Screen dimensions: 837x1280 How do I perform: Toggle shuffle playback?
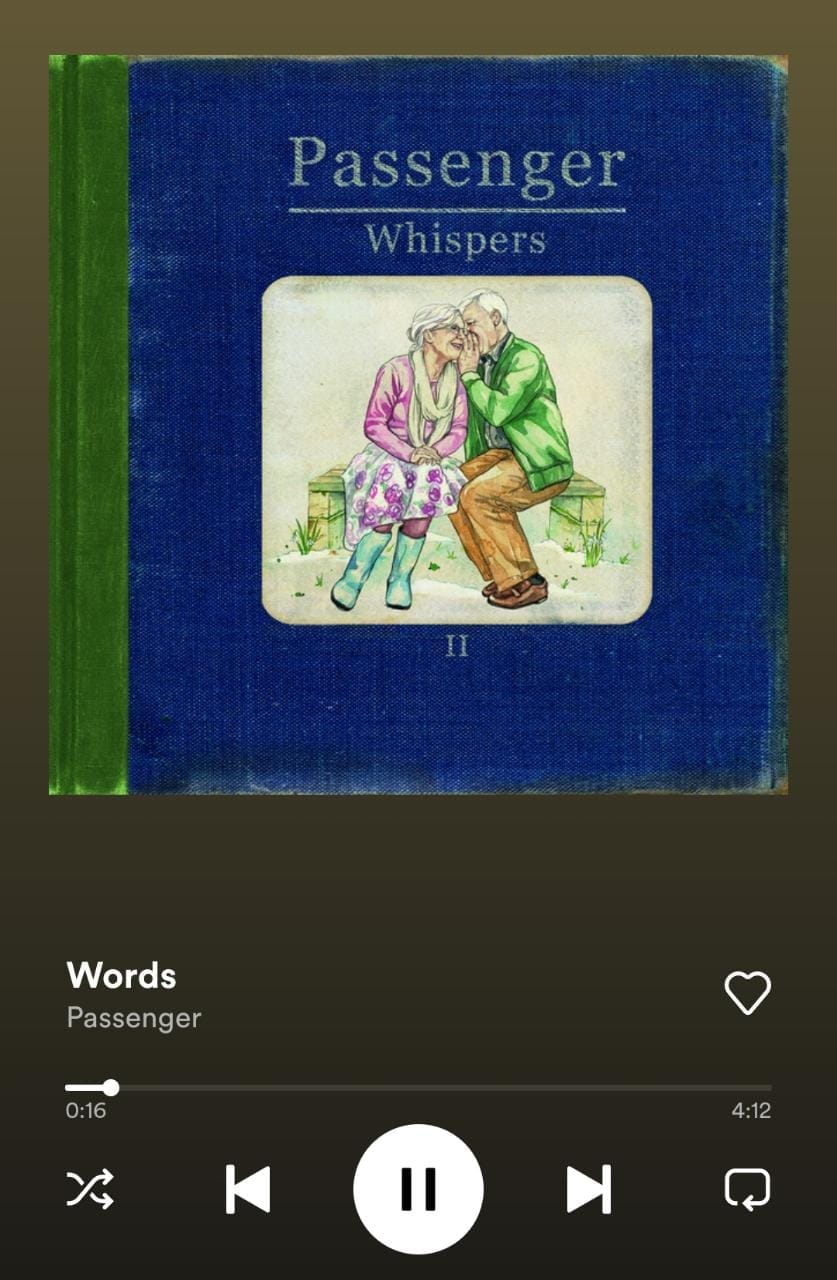click(x=90, y=1189)
